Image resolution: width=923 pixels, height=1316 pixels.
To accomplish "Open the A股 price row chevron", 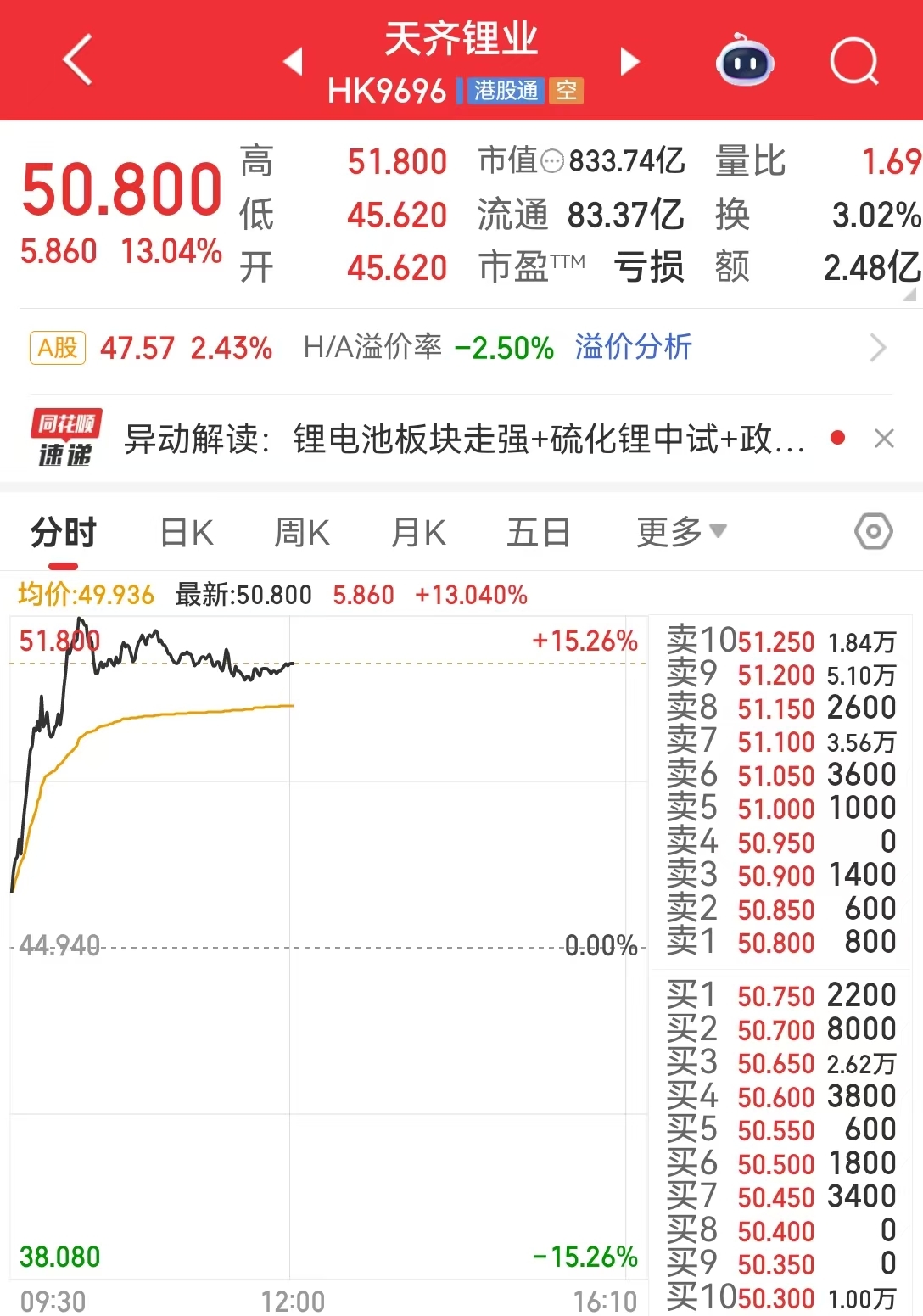I will pyautogui.click(x=878, y=348).
